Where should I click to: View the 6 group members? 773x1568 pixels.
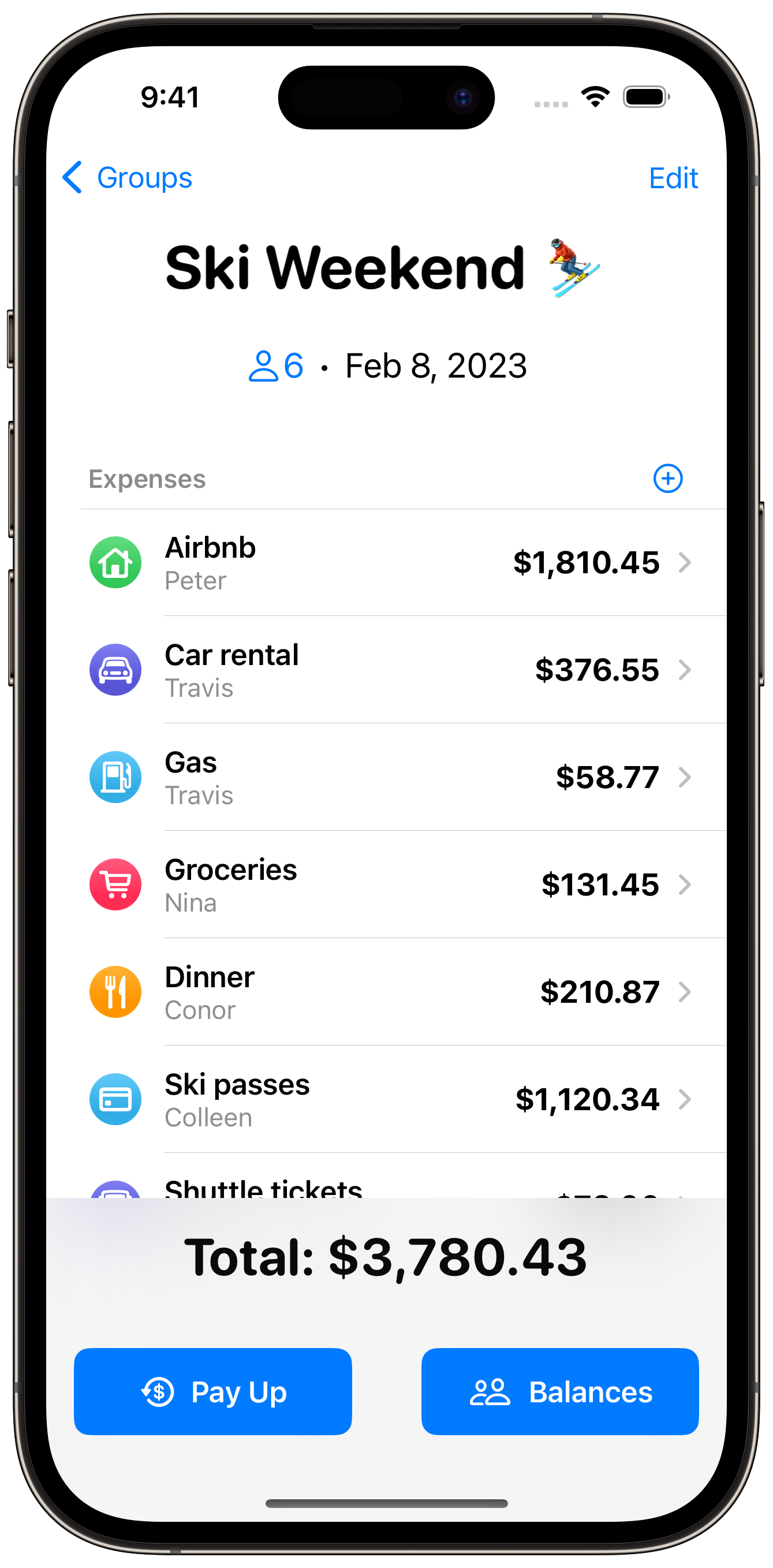tap(276, 366)
